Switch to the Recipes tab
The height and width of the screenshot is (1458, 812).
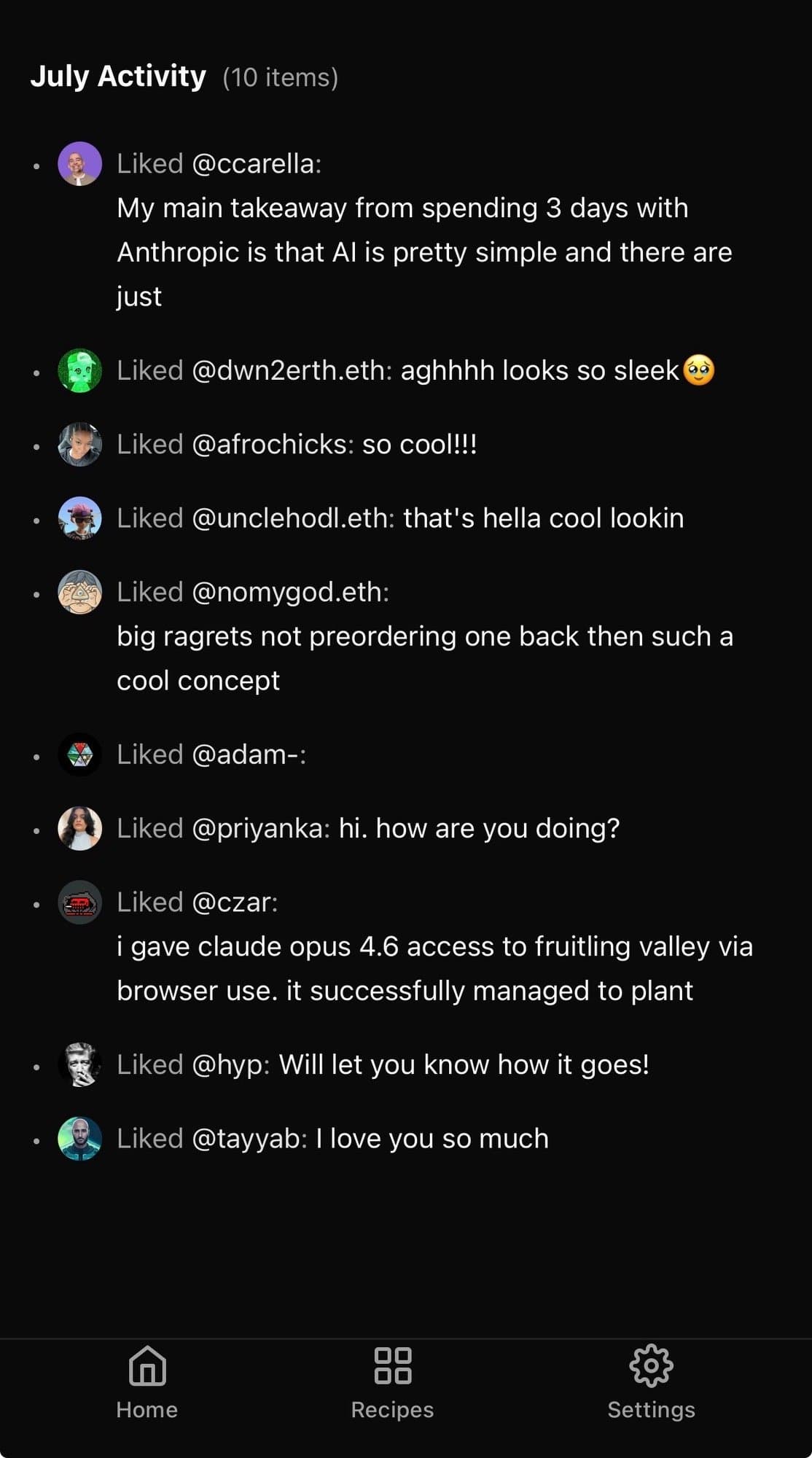[392, 1381]
